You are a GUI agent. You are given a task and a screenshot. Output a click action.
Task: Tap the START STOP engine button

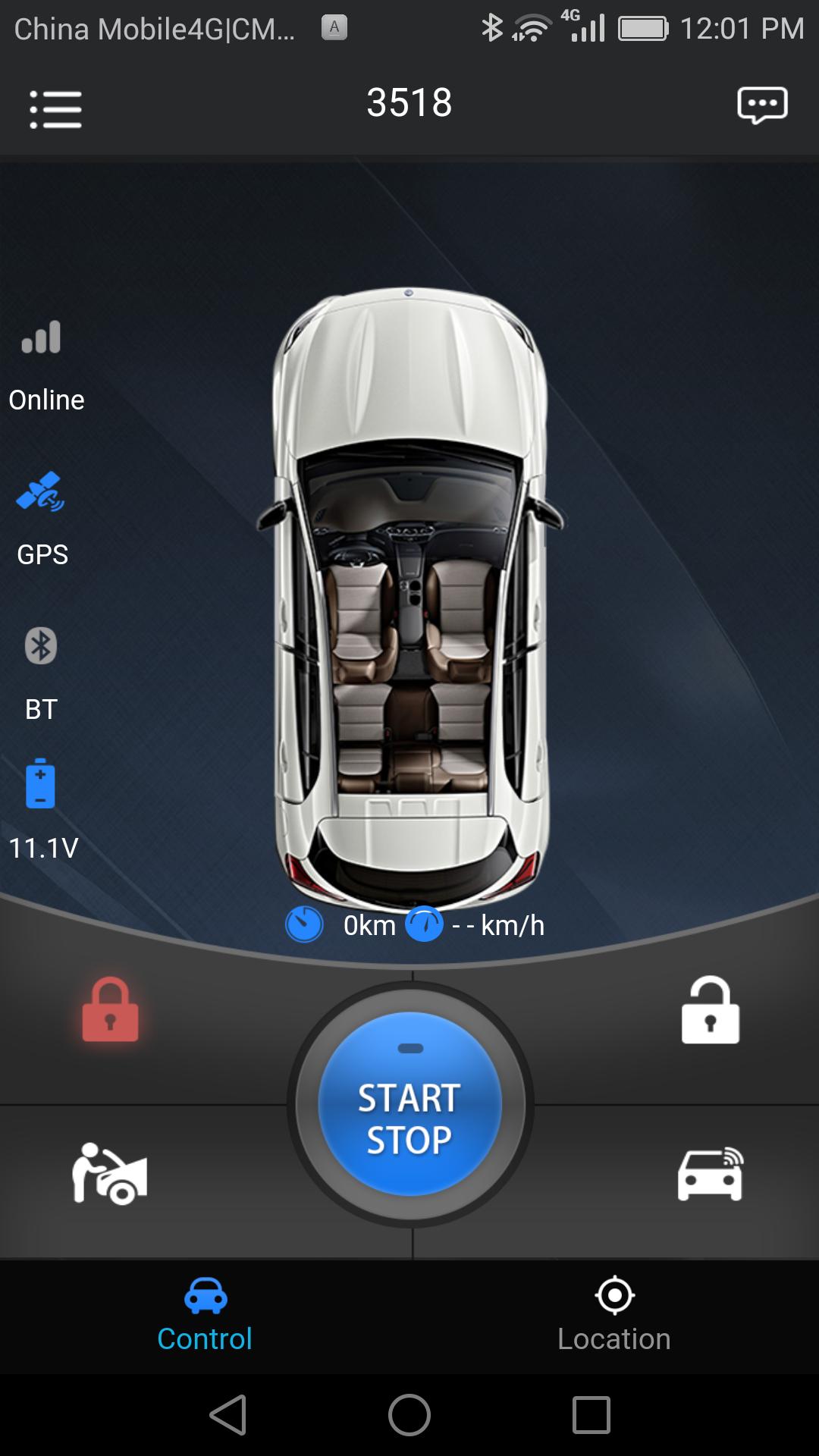pos(410,1104)
